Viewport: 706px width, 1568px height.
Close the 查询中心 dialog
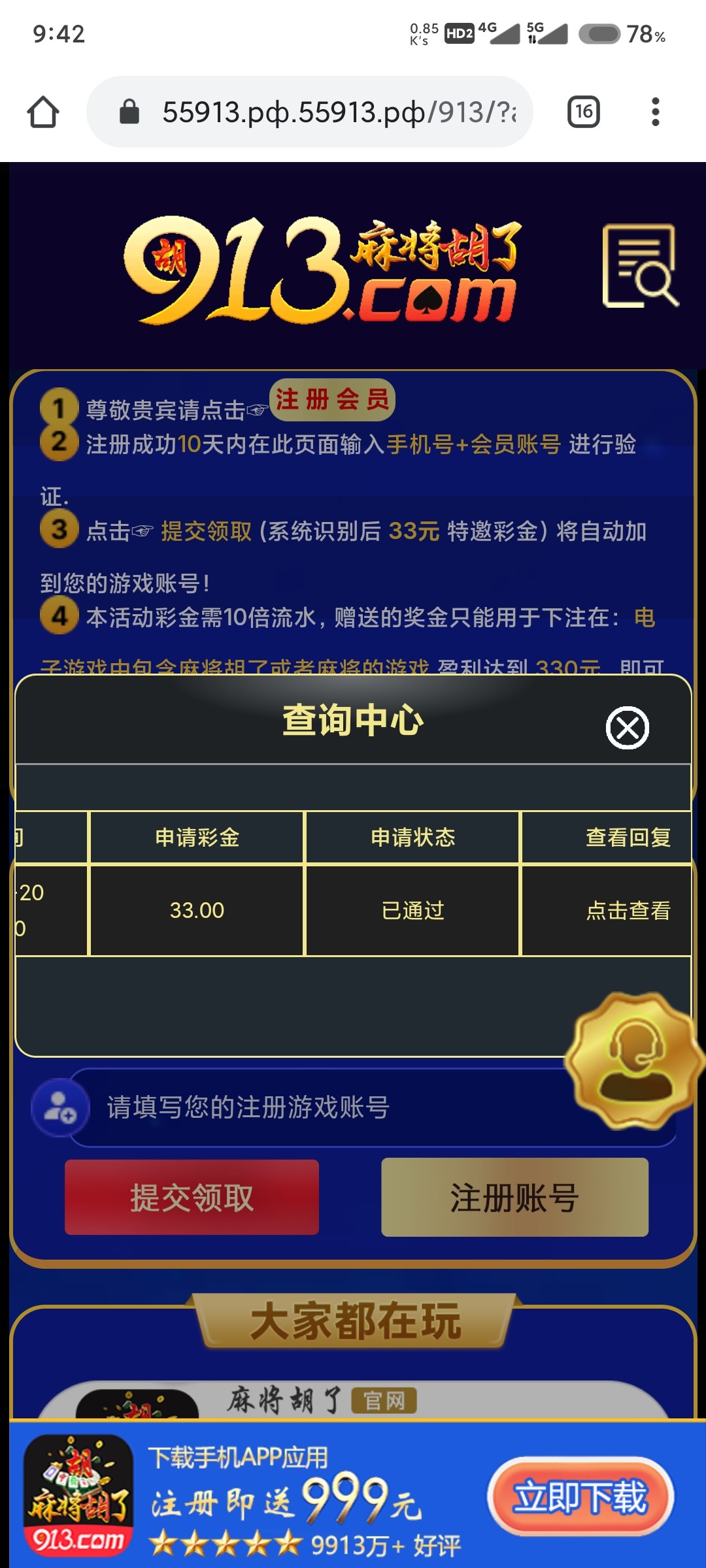pyautogui.click(x=627, y=727)
